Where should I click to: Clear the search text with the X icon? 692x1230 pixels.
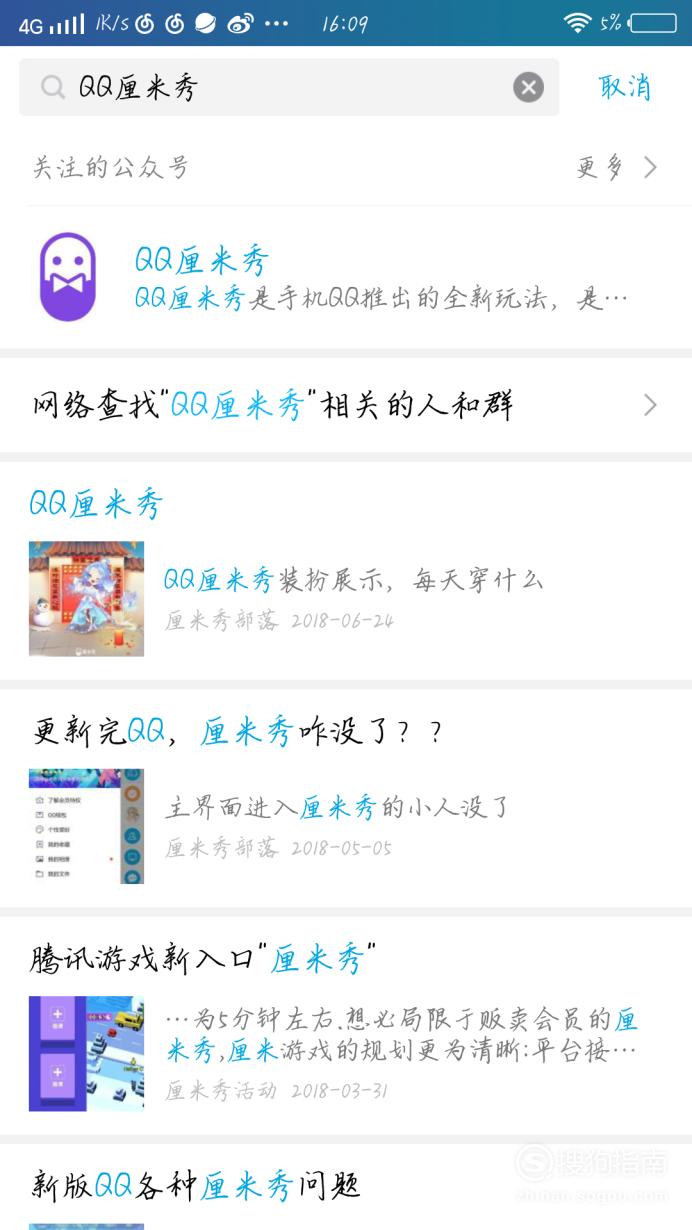coord(528,87)
